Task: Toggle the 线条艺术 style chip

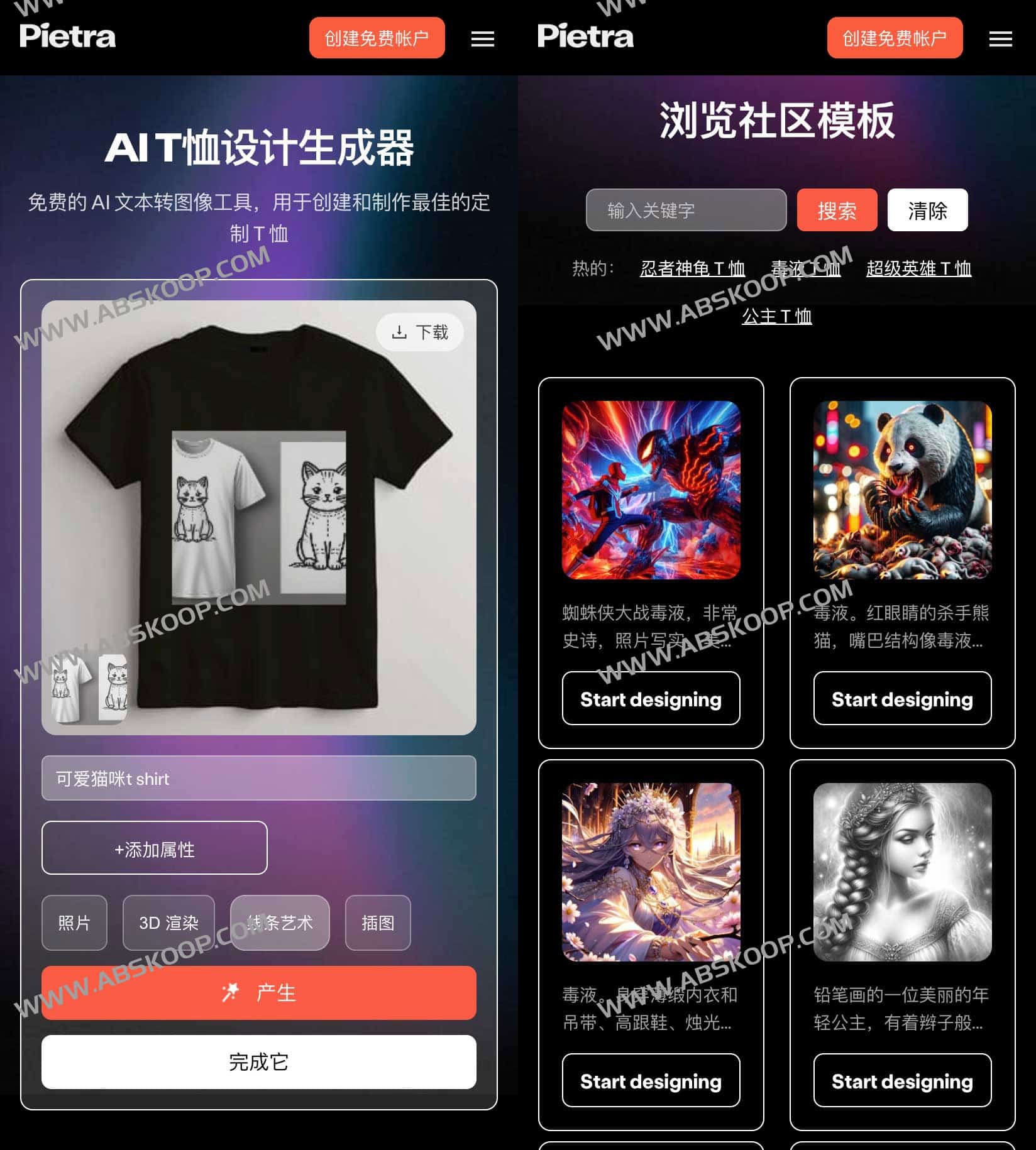Action: coord(280,923)
